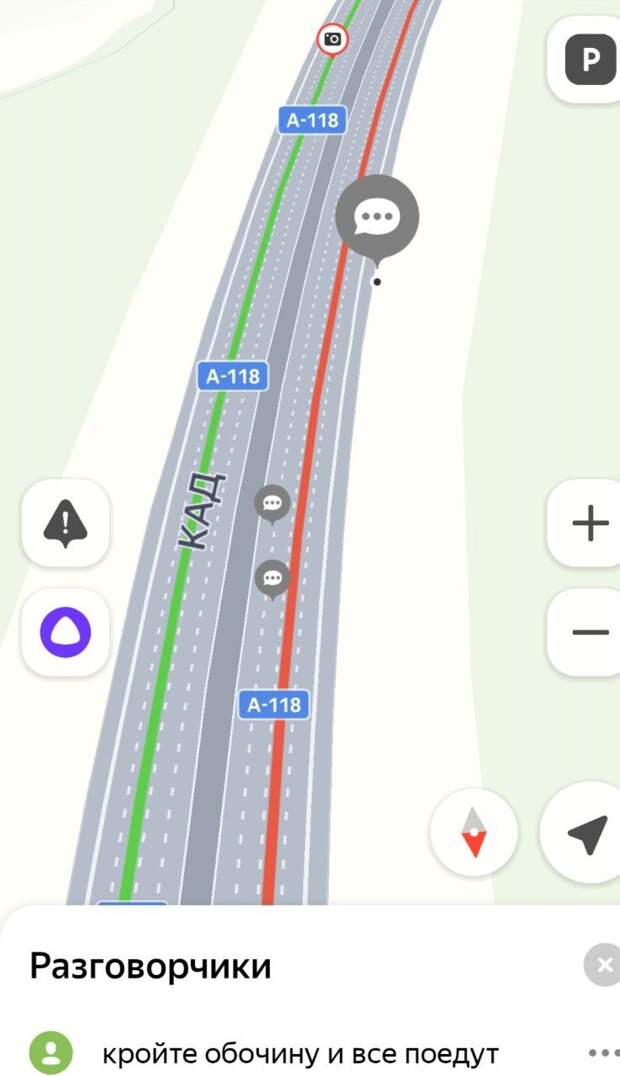Image resolution: width=620 pixels, height=1076 pixels.
Task: Tap the speed camera marker on road
Action: (332, 40)
